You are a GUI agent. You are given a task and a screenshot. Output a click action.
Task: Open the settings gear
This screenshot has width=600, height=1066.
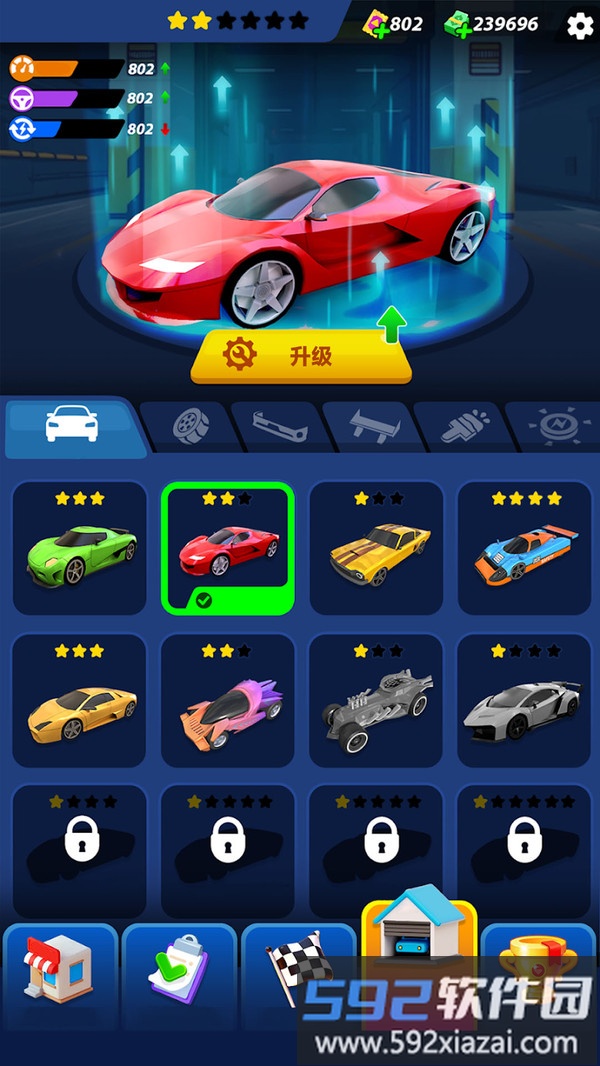click(580, 25)
